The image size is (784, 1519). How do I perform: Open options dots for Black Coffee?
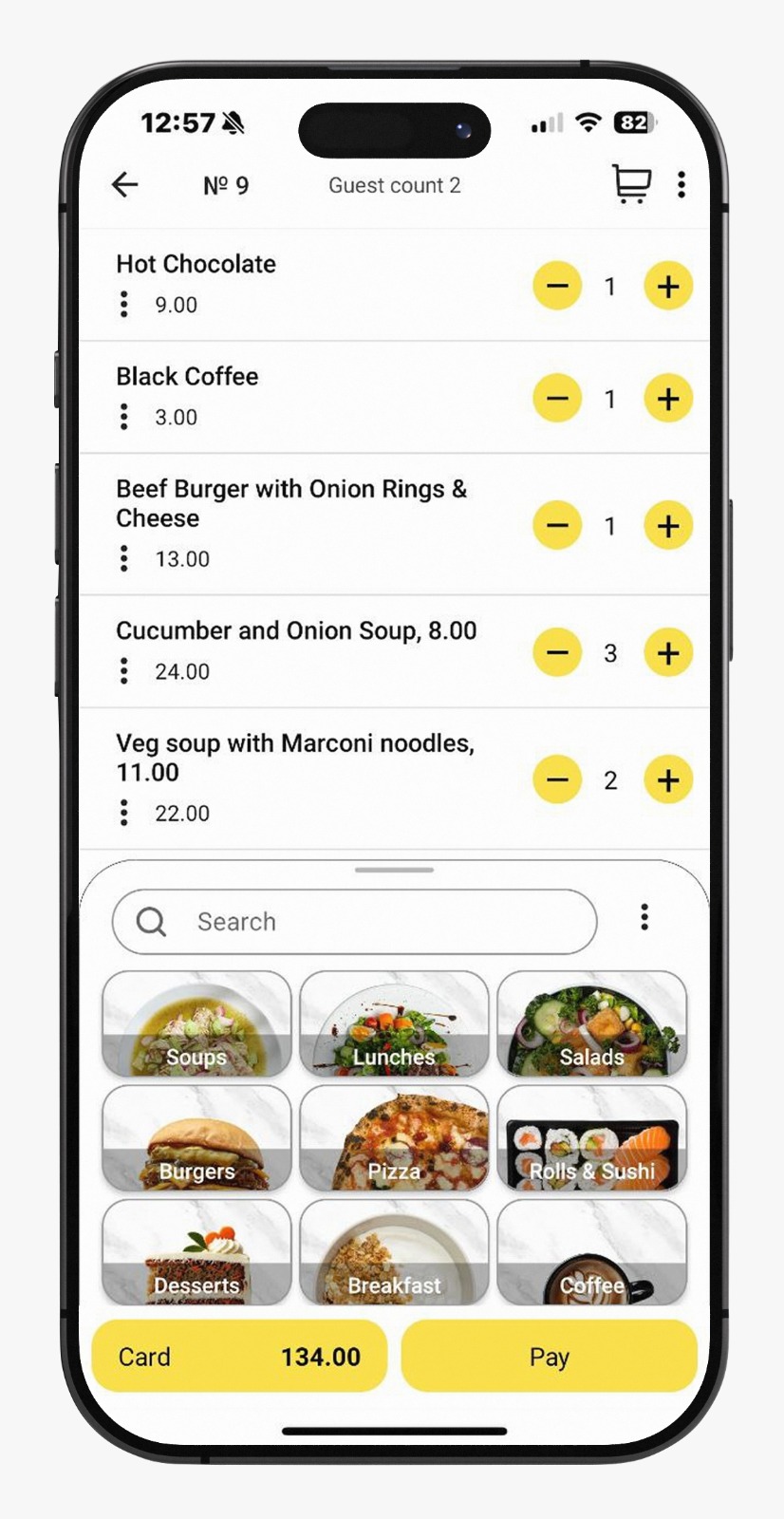coord(124,417)
